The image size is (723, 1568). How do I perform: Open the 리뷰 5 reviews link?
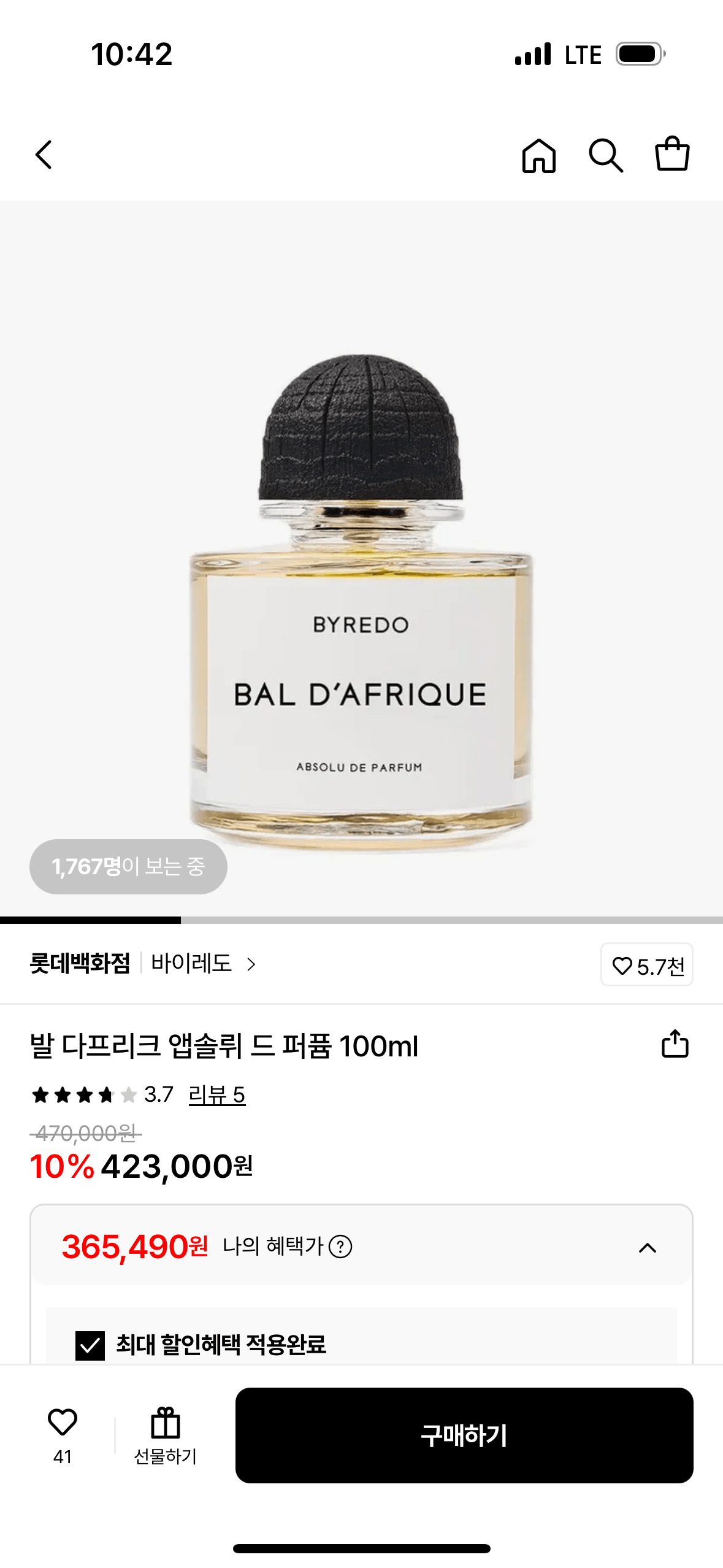click(217, 1096)
